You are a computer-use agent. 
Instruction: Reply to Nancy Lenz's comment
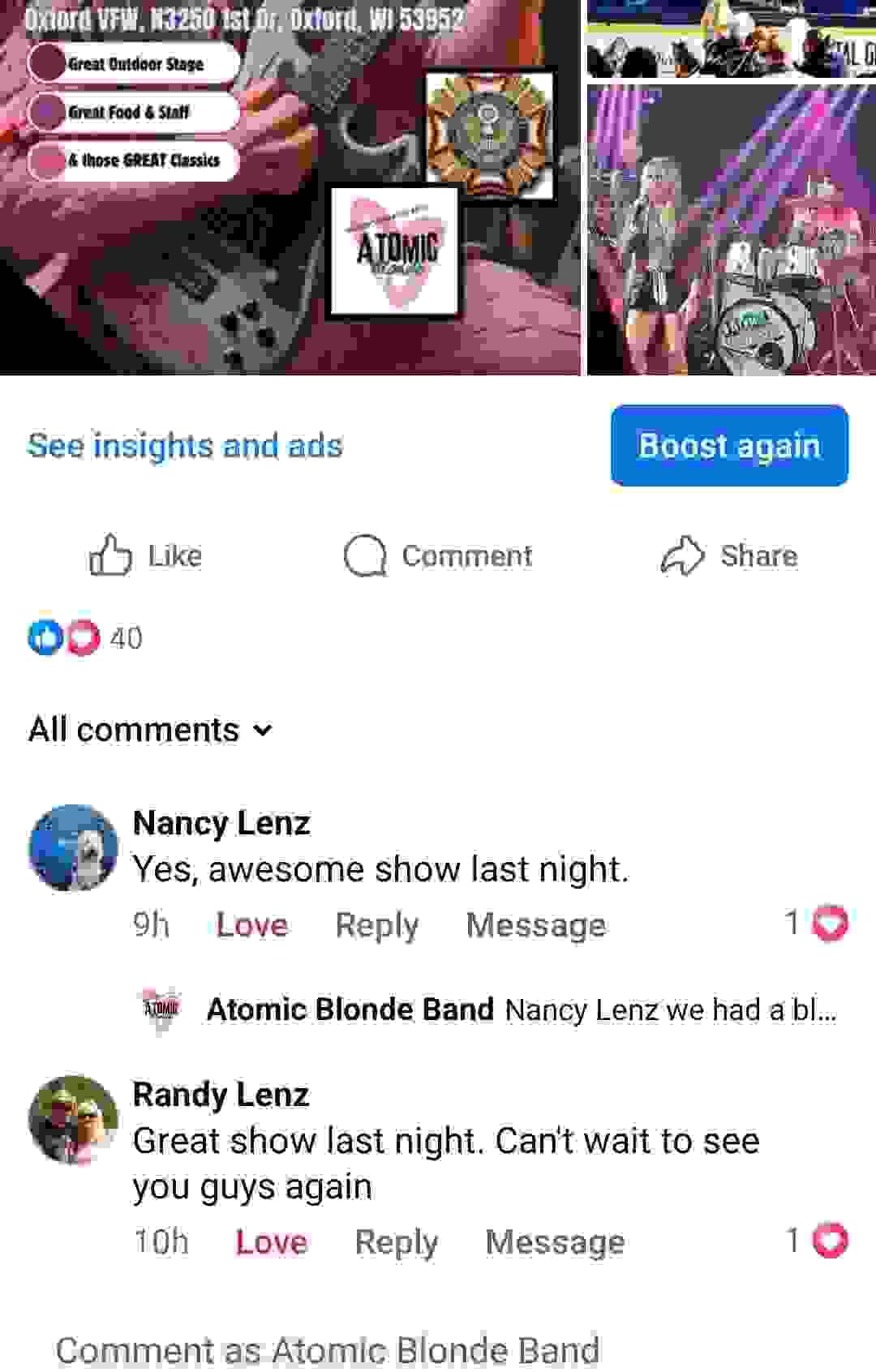point(376,924)
